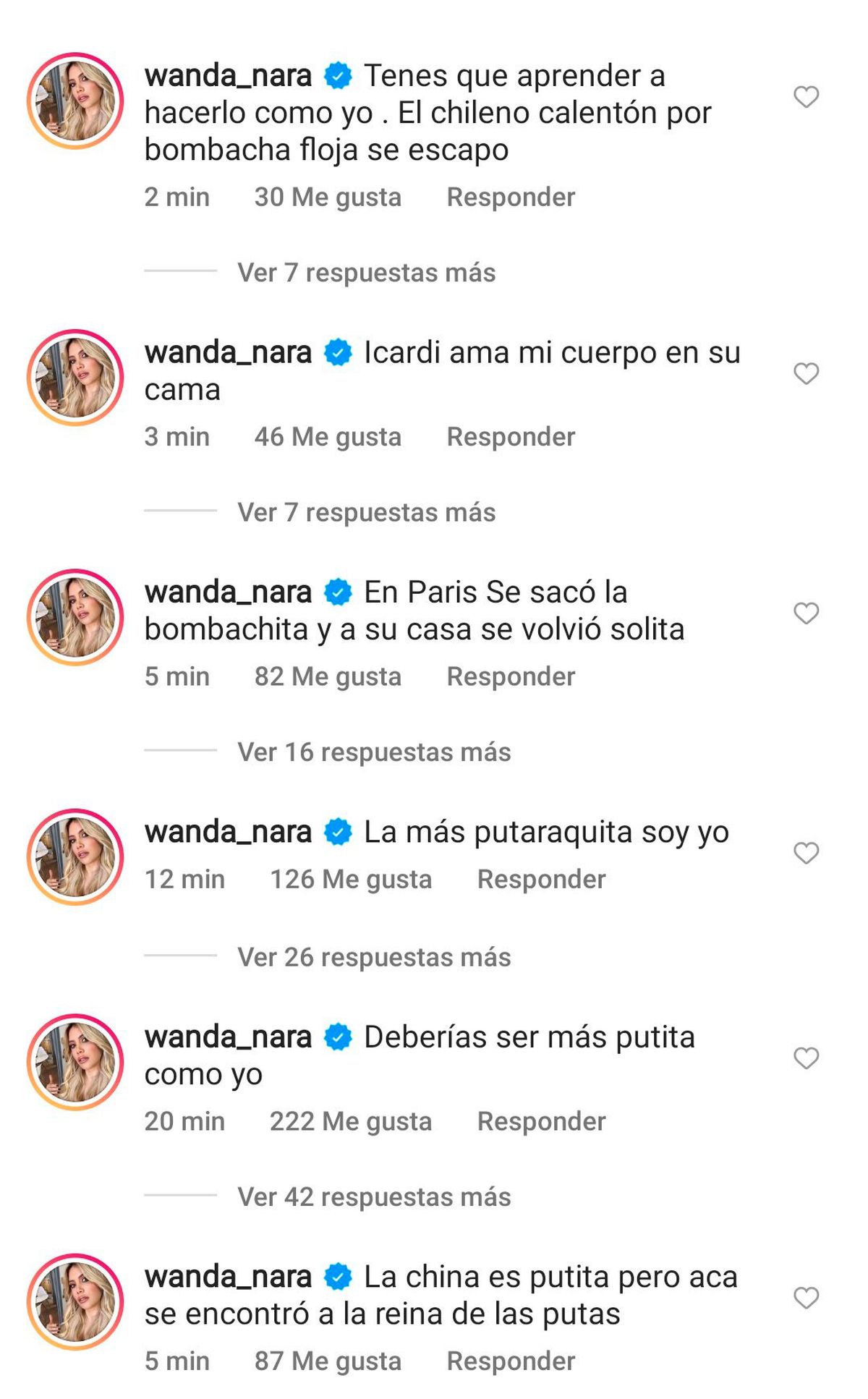Expand Ver 16 respuestas más
Image resolution: width=868 pixels, height=1399 pixels.
(x=374, y=752)
